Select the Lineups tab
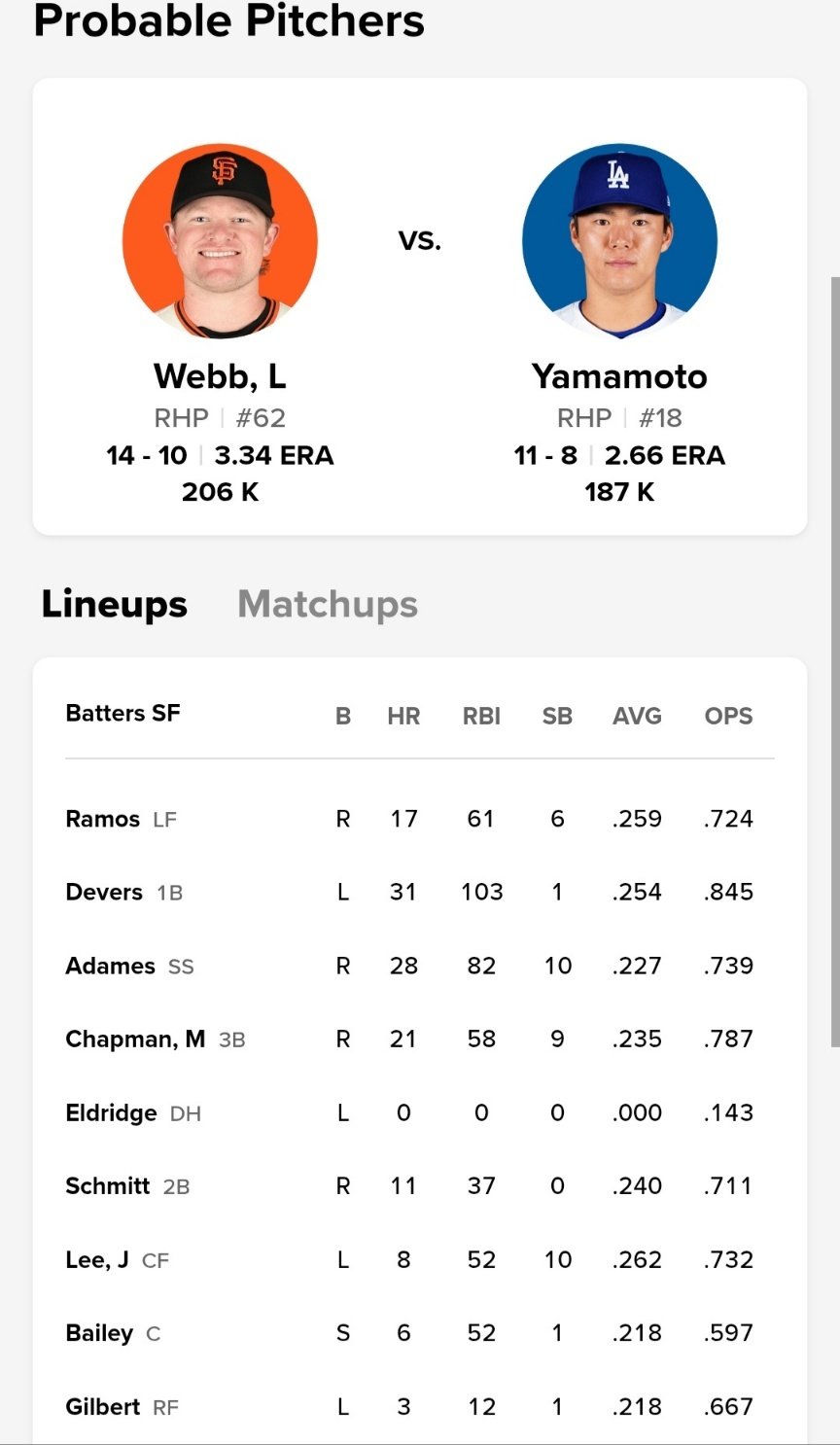 (x=115, y=604)
